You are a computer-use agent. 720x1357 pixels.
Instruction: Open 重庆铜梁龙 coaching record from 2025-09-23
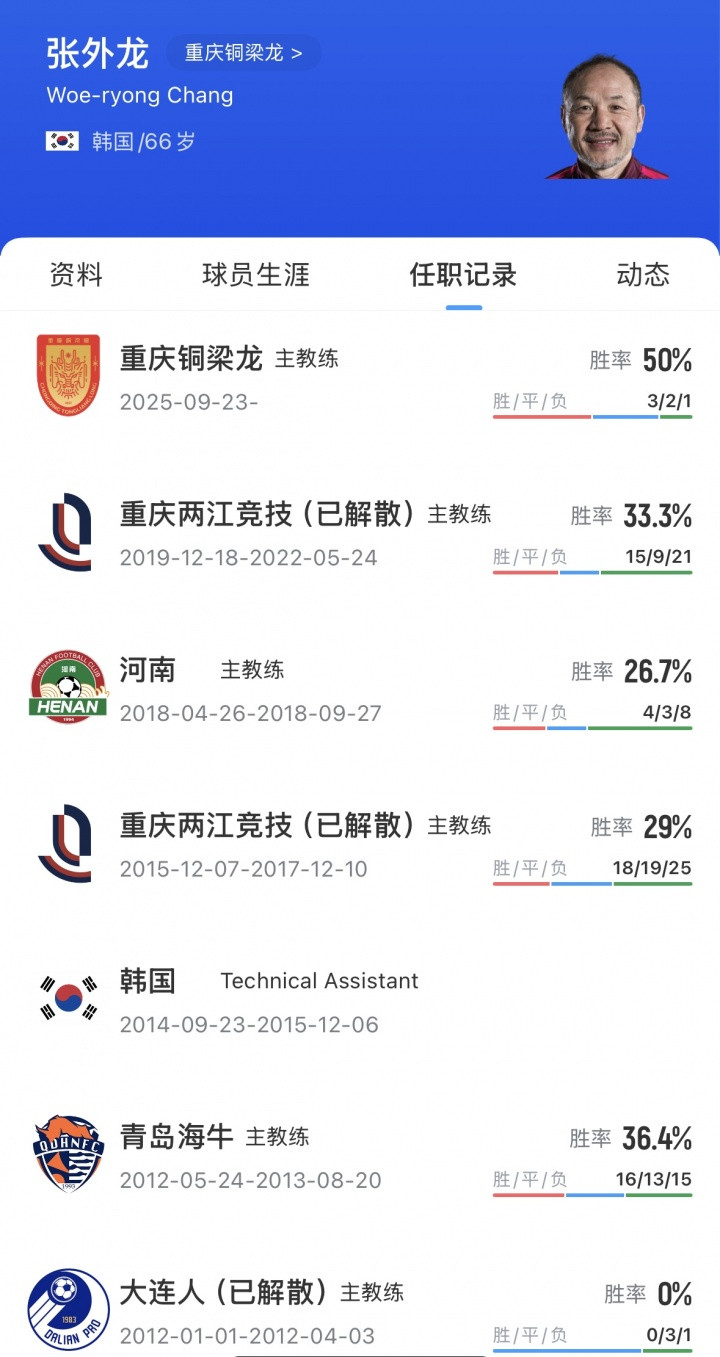360,378
